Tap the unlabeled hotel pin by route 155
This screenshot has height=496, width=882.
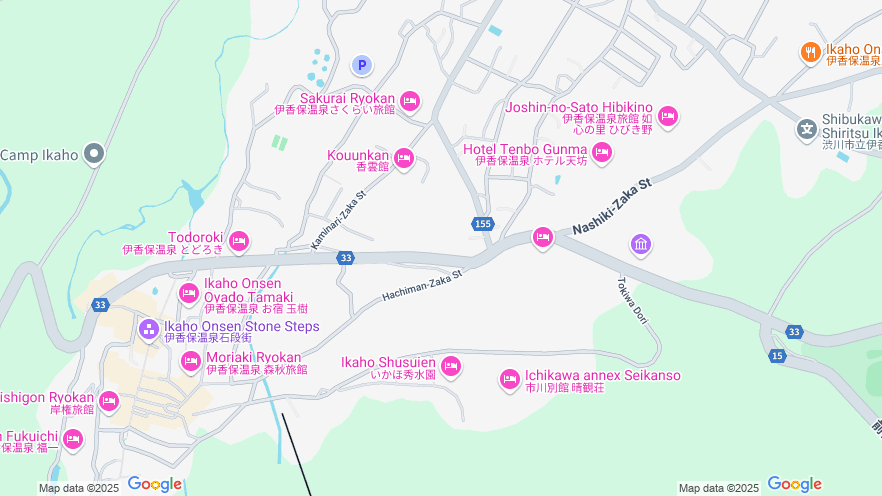(542, 237)
